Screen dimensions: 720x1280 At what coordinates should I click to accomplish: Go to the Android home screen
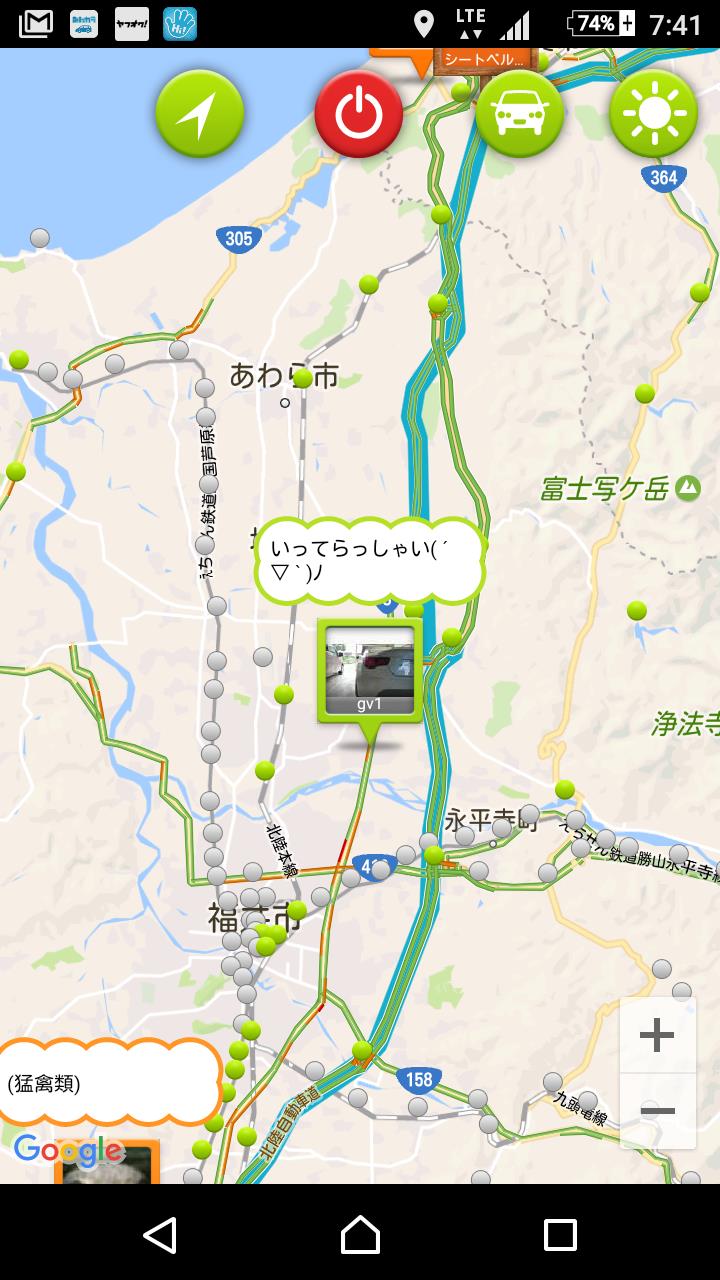pos(360,1235)
